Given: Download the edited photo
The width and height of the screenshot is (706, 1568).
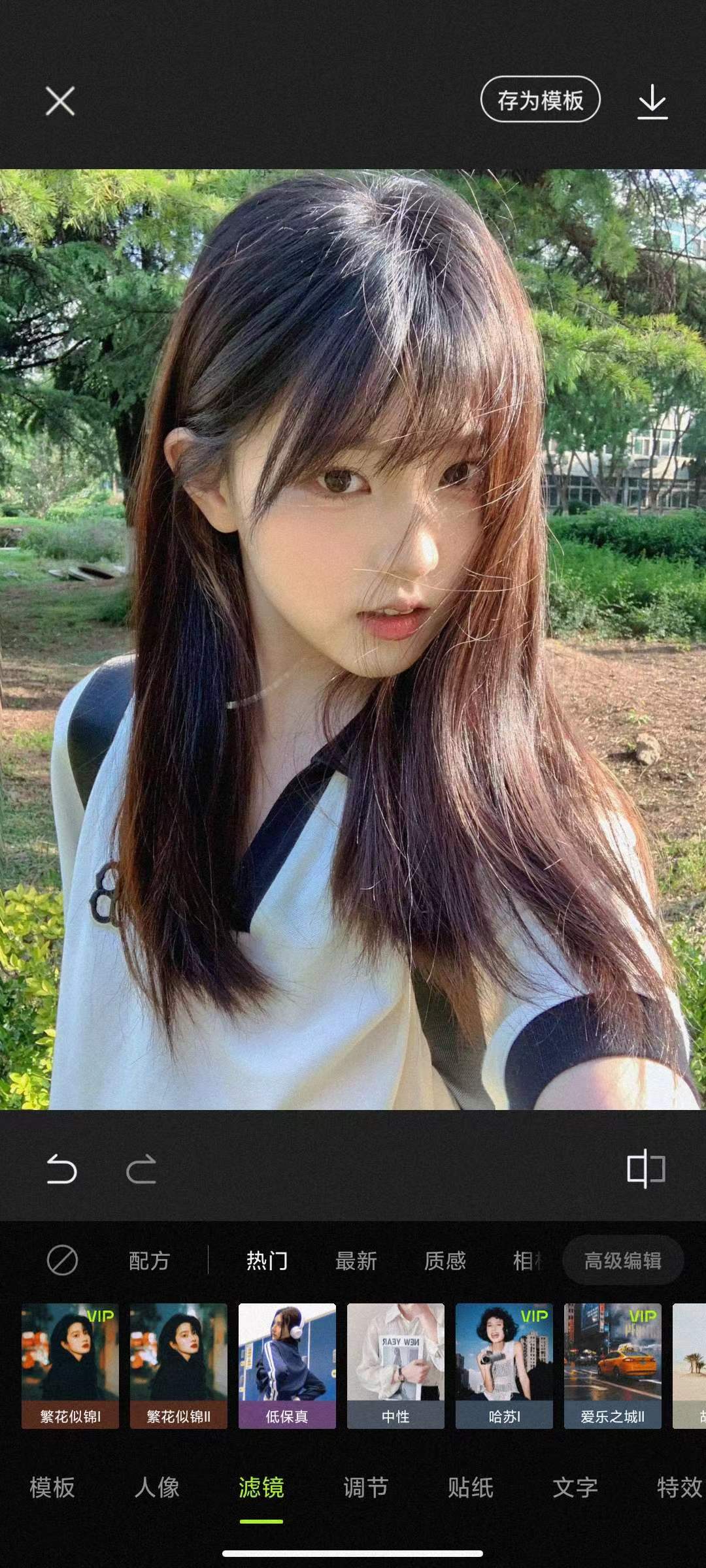Looking at the screenshot, I should (652, 102).
